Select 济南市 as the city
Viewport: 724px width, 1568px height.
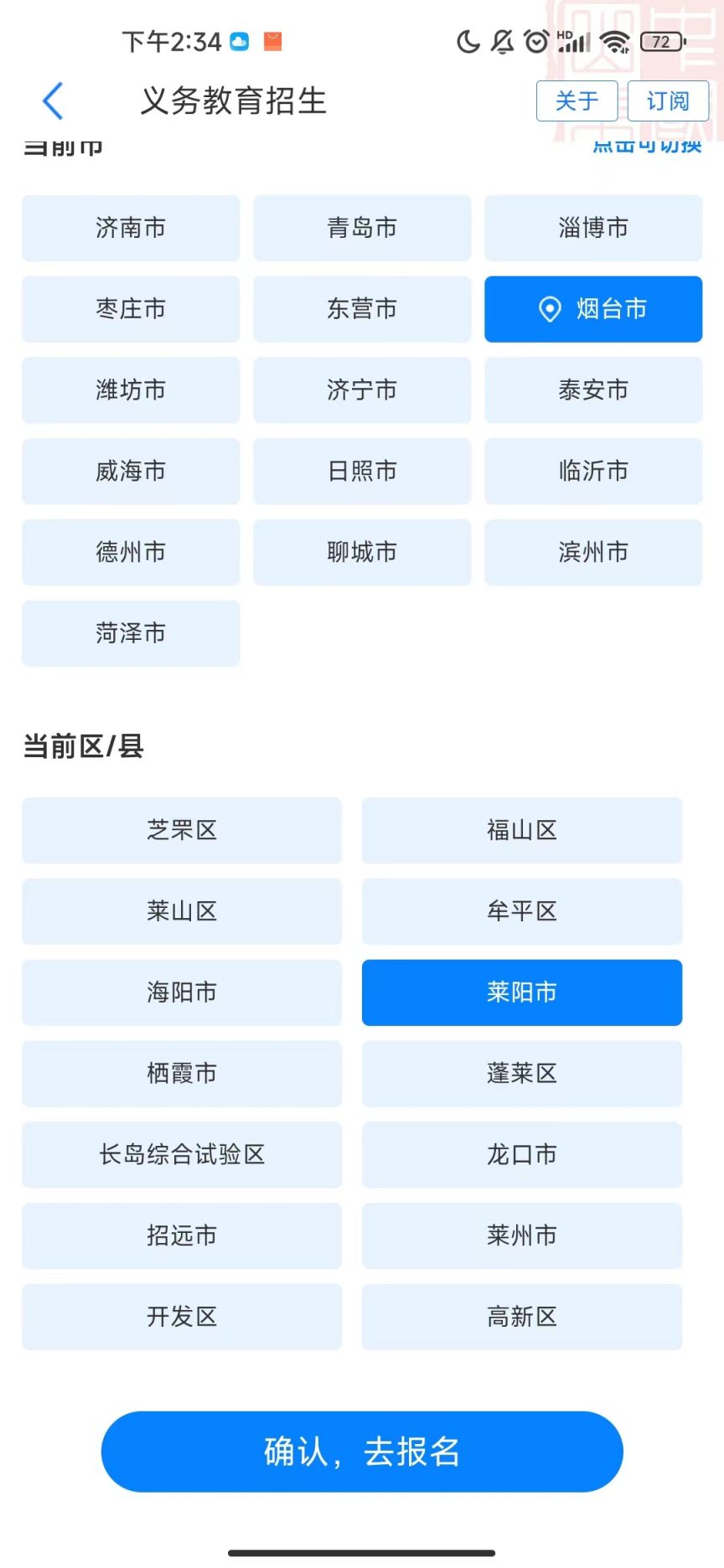coord(131,228)
